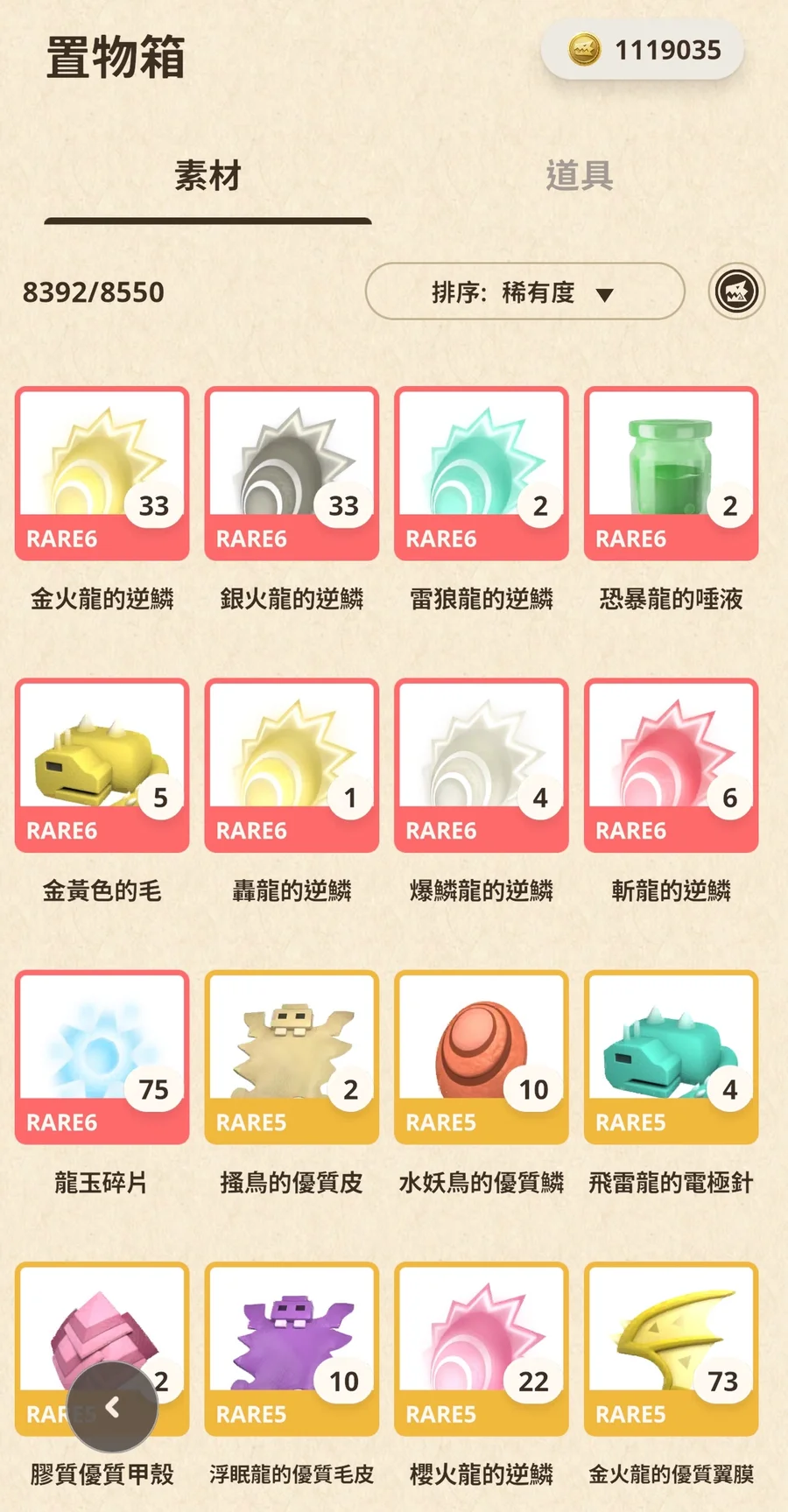Switch to the 道具 tab
Screen dimensions: 788x1512
579,176
